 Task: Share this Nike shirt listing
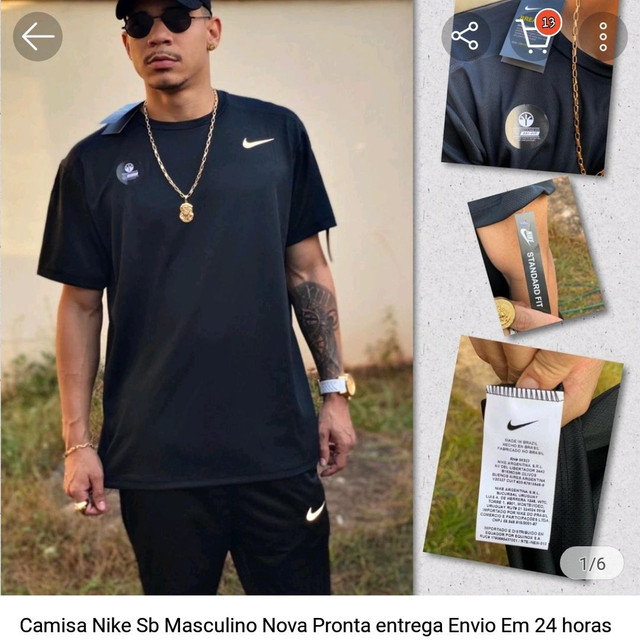466,37
